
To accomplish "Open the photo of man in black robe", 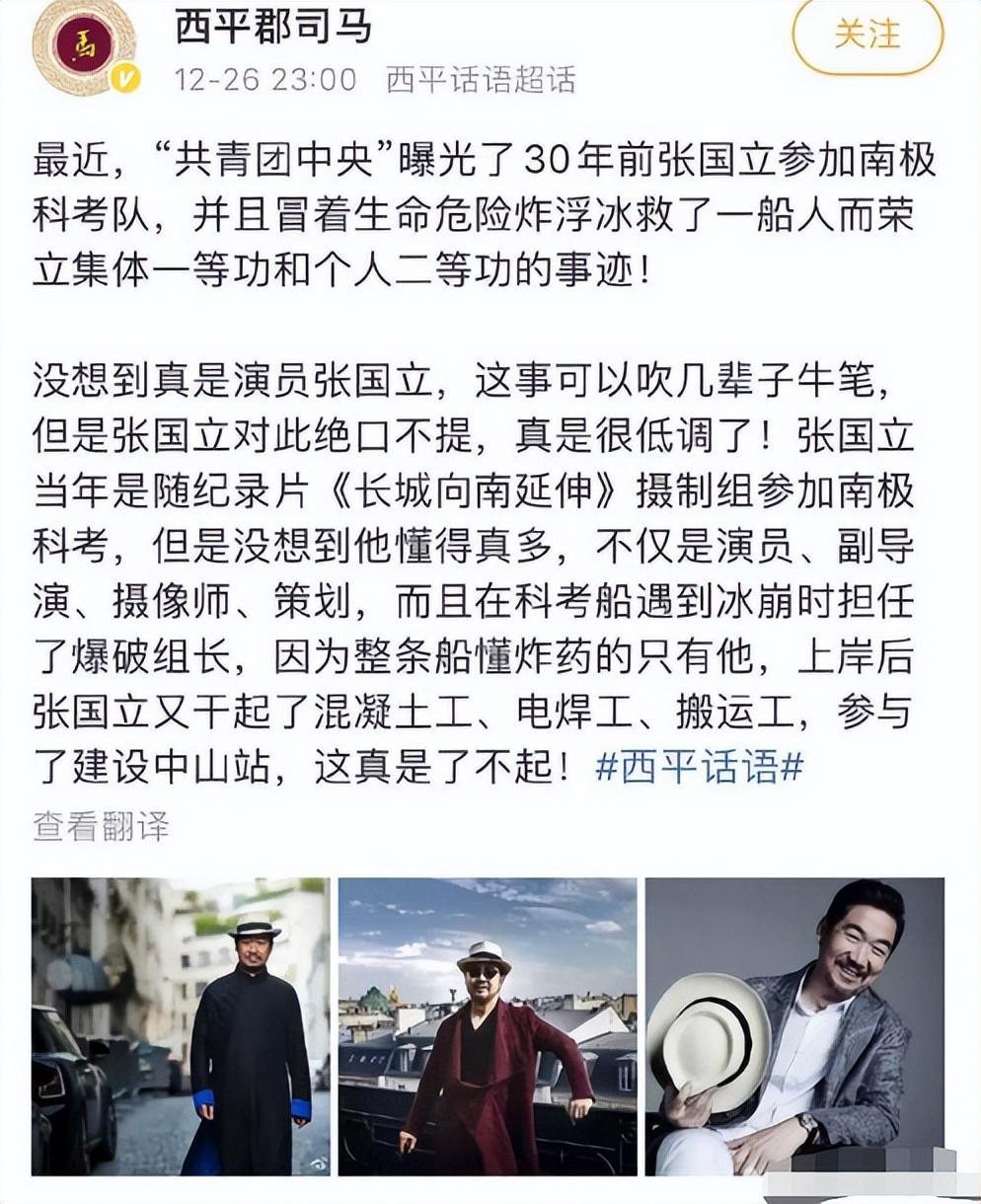I will (x=182, y=1026).
